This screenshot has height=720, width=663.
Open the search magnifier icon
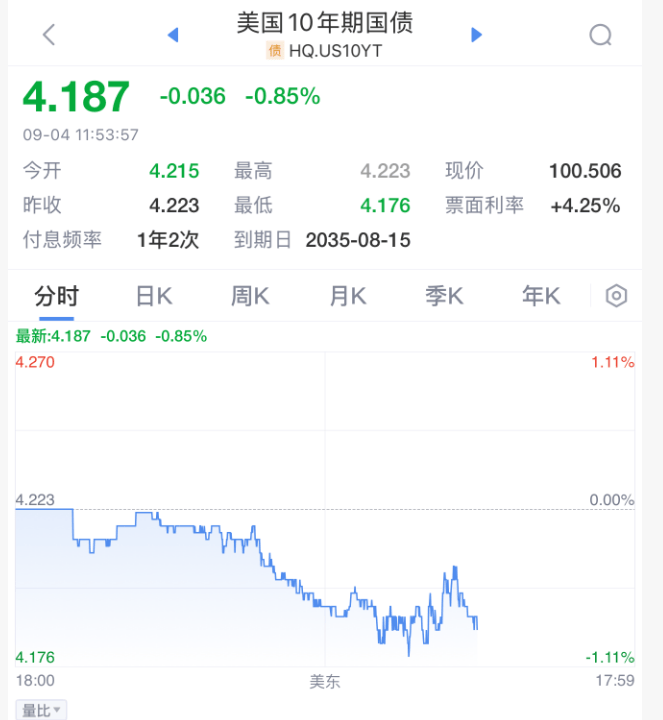click(x=600, y=35)
